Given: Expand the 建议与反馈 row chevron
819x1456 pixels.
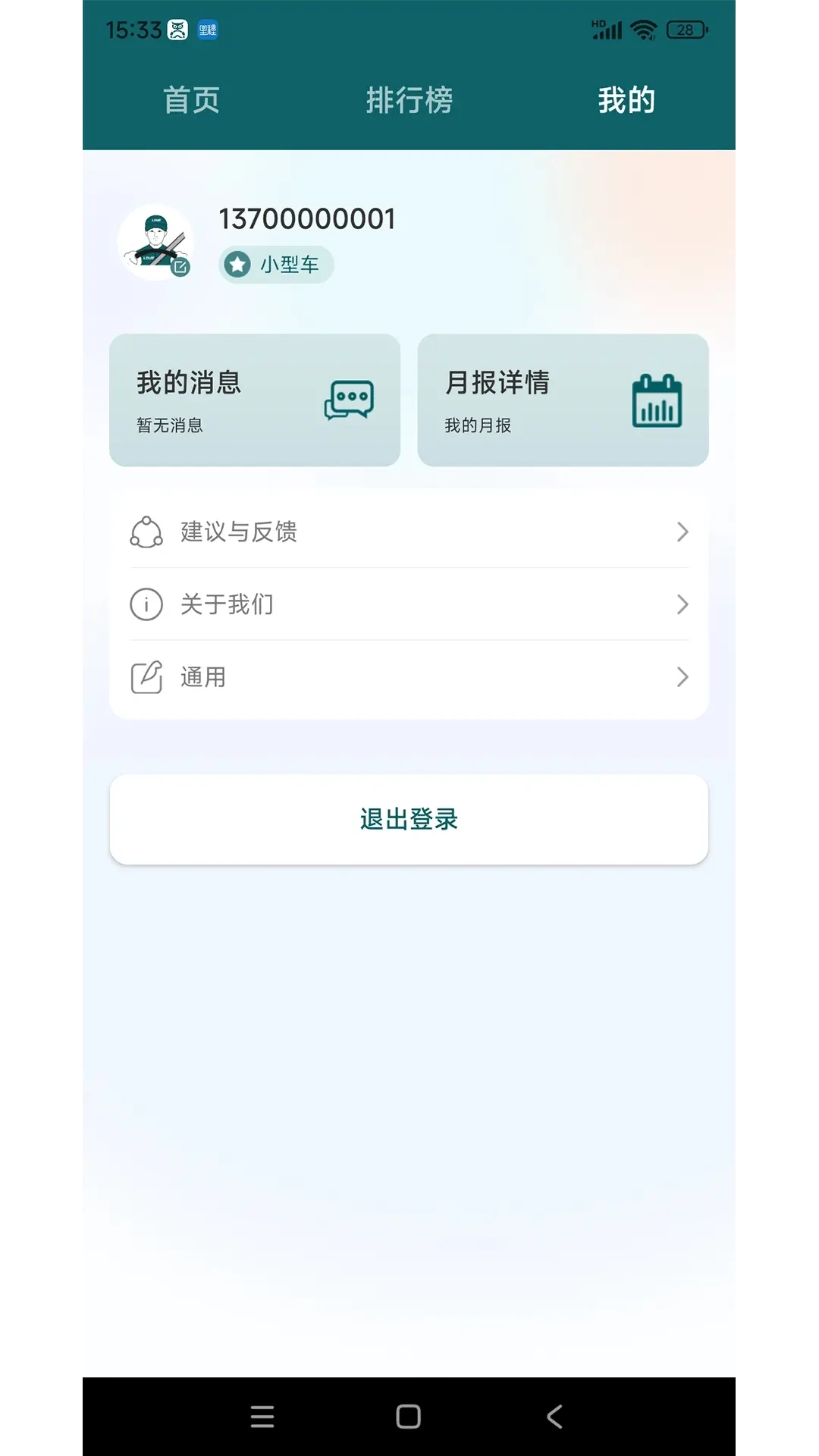Looking at the screenshot, I should click(x=682, y=532).
